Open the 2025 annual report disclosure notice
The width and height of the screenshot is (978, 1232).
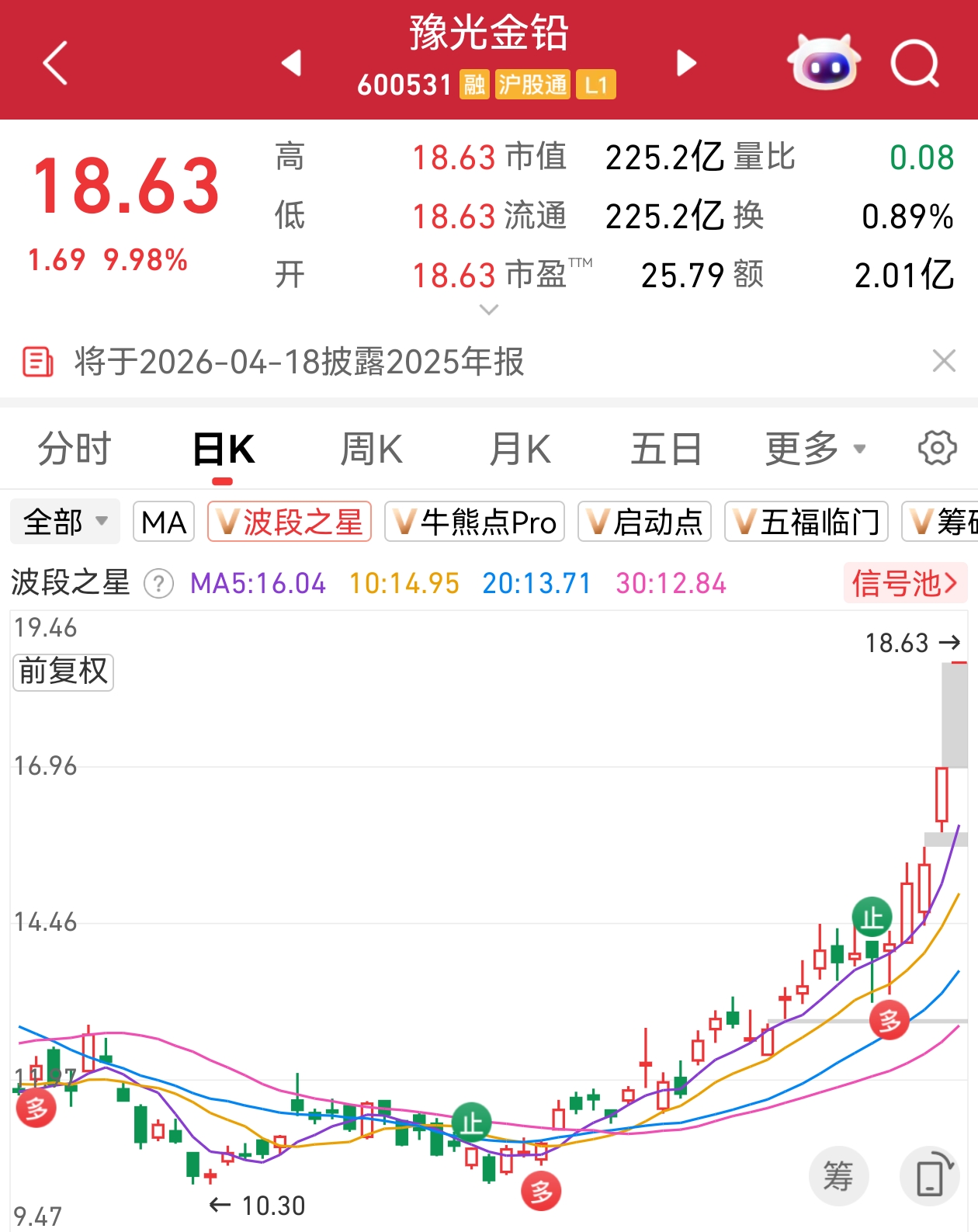(299, 362)
